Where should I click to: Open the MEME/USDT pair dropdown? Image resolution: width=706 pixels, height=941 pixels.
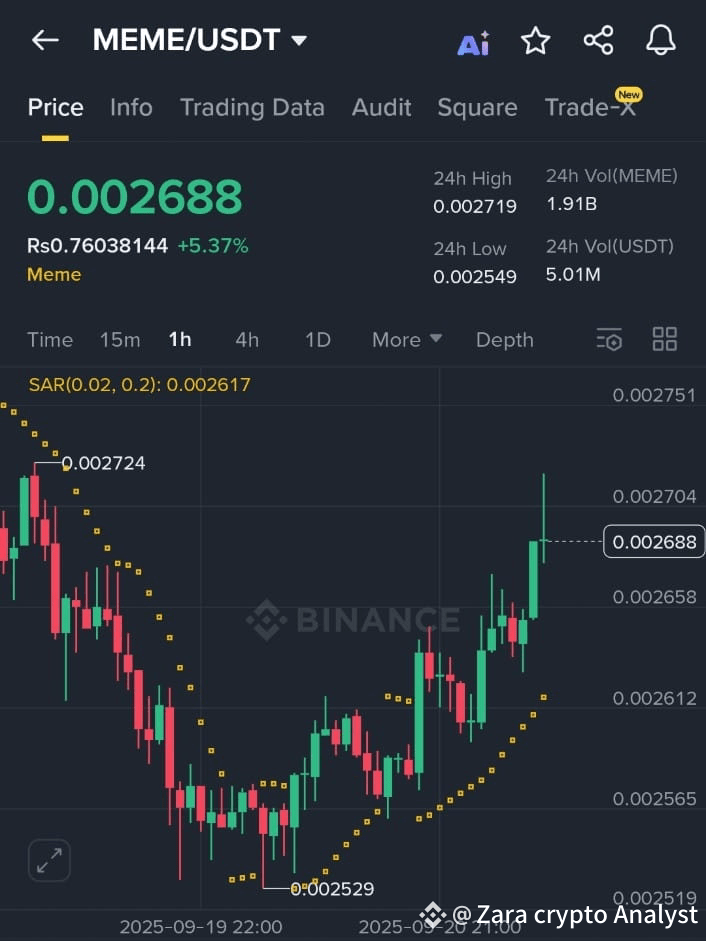click(299, 40)
